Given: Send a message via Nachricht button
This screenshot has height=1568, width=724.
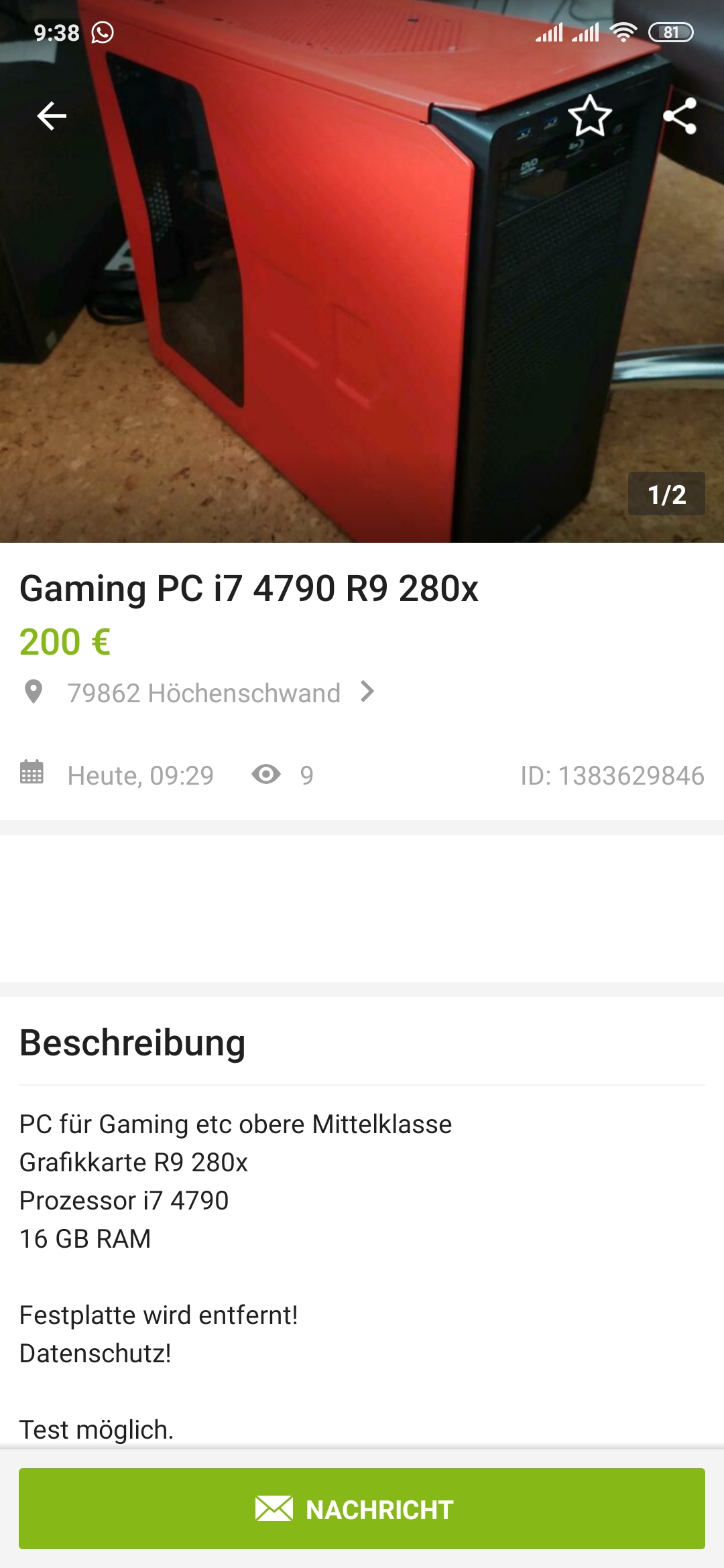Looking at the screenshot, I should click(362, 1509).
